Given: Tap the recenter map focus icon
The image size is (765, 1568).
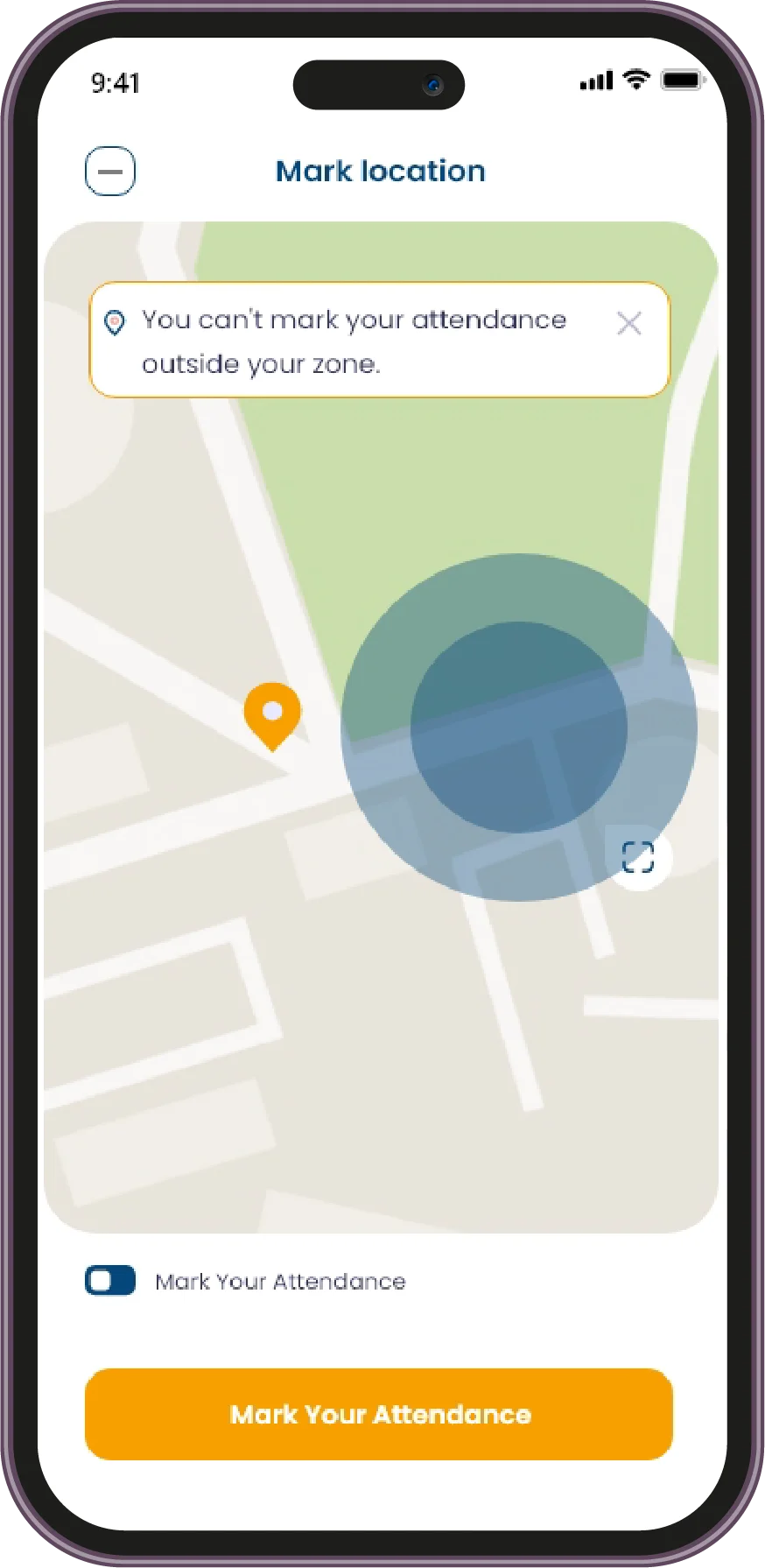Looking at the screenshot, I should tap(638, 857).
